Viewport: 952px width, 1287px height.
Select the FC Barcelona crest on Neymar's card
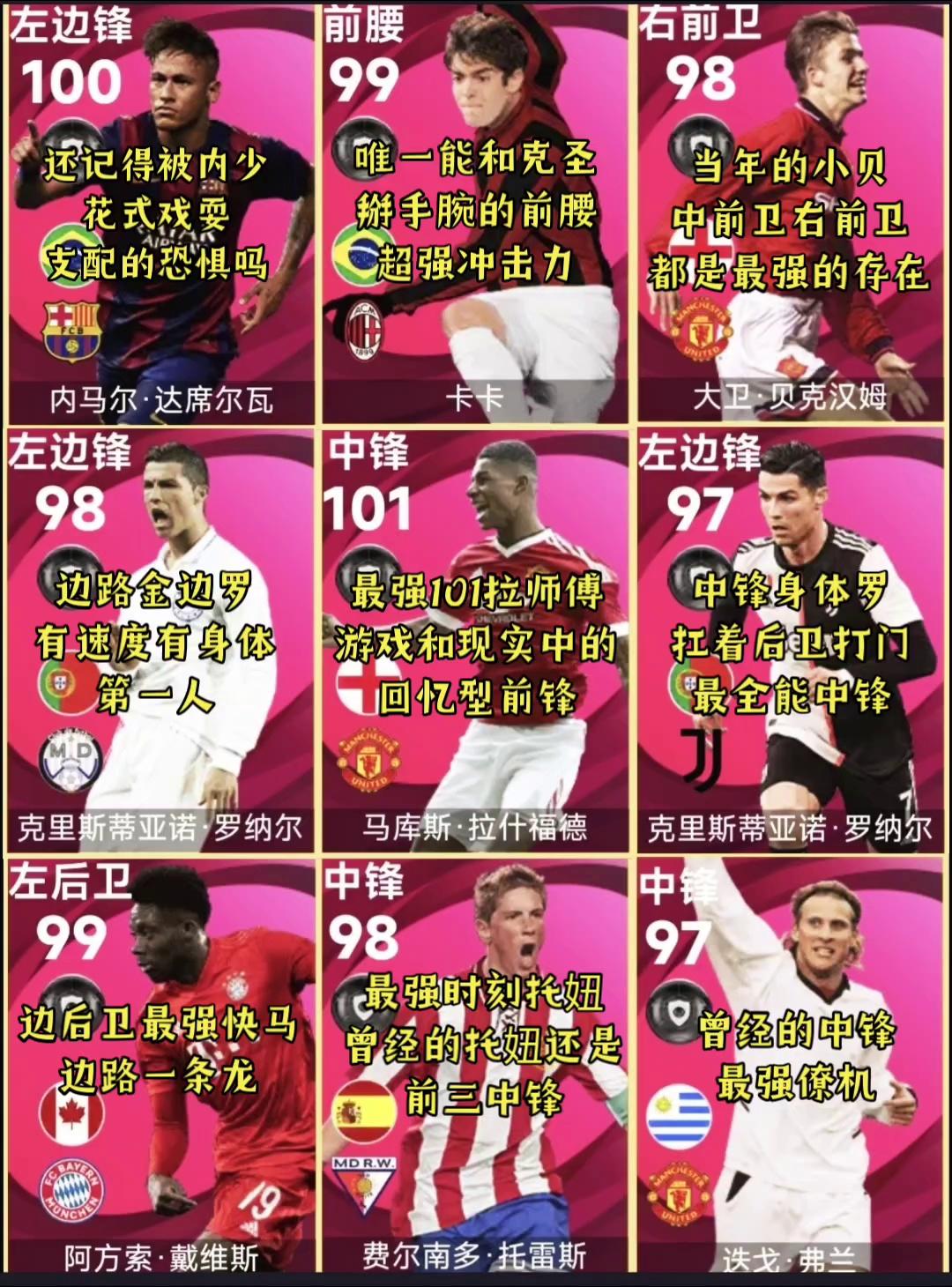coord(73,328)
